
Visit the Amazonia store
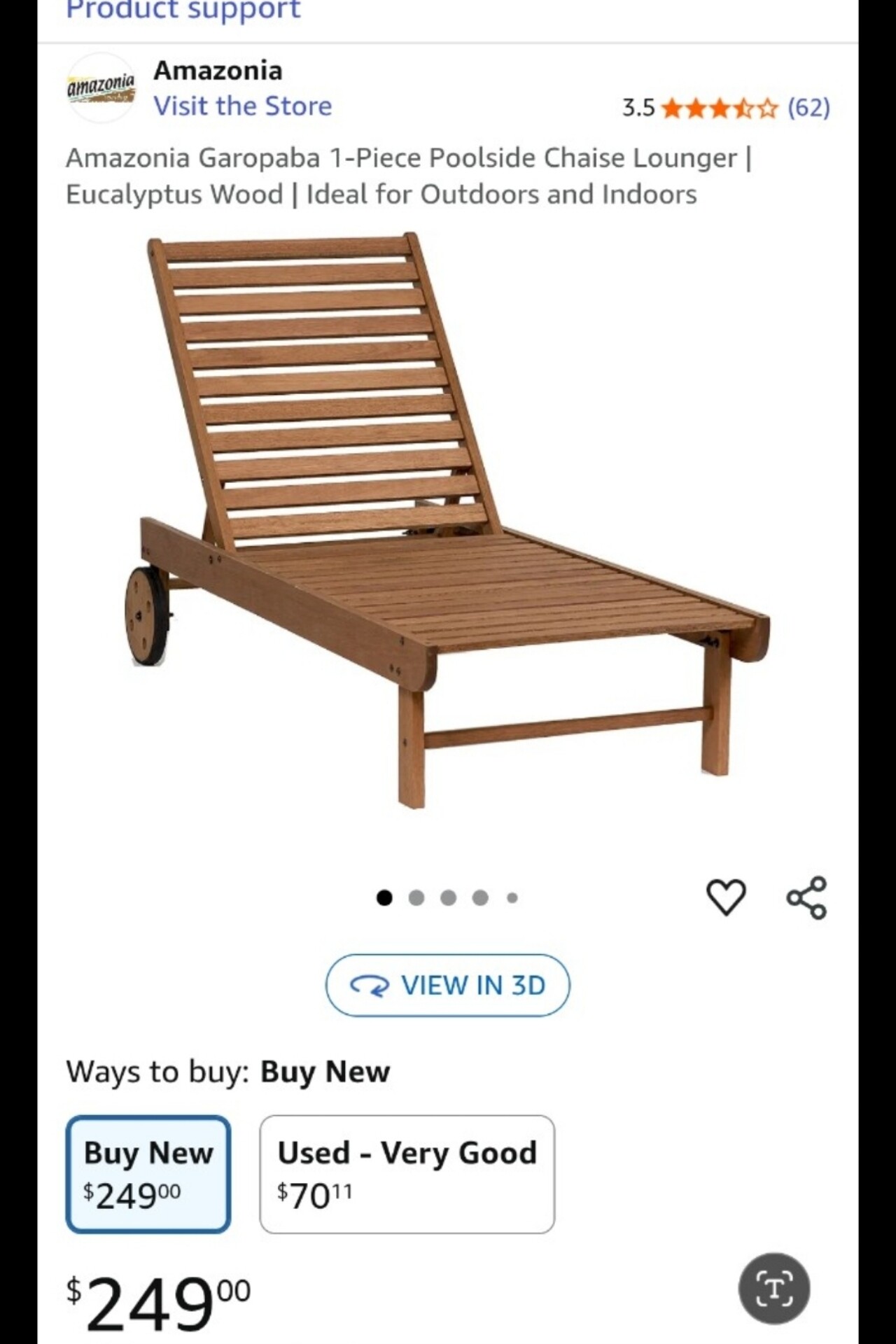point(242,106)
